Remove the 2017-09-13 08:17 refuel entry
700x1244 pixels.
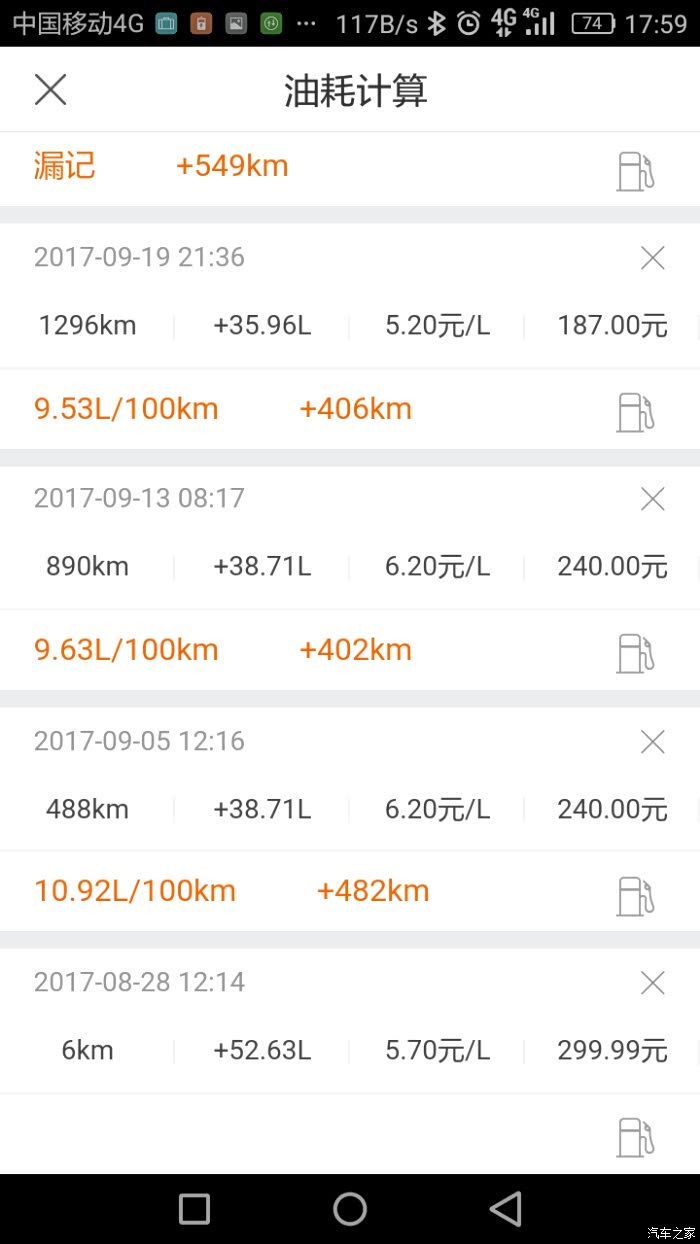coord(652,499)
